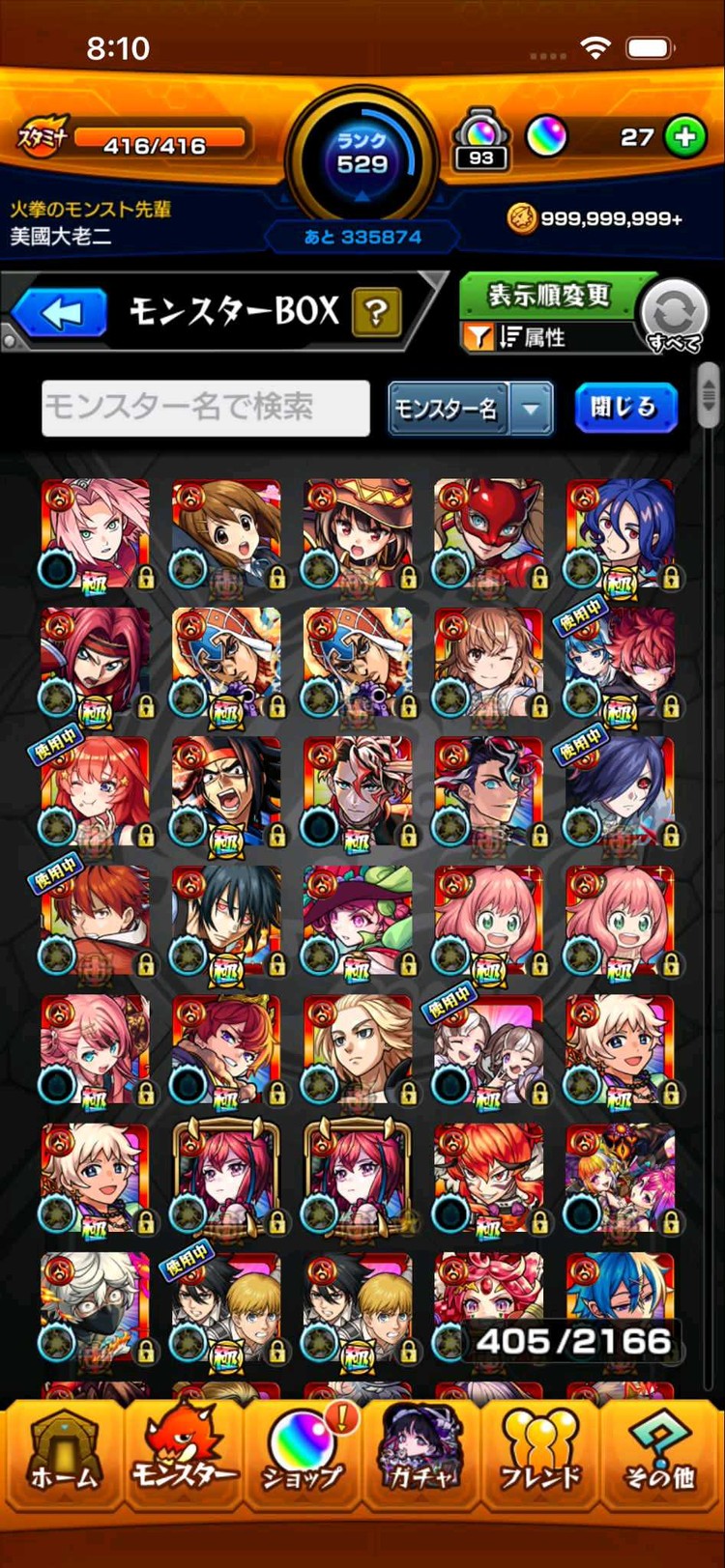Select the witch-hat monster tile in top row
The height and width of the screenshot is (1568, 725).
tap(357, 534)
